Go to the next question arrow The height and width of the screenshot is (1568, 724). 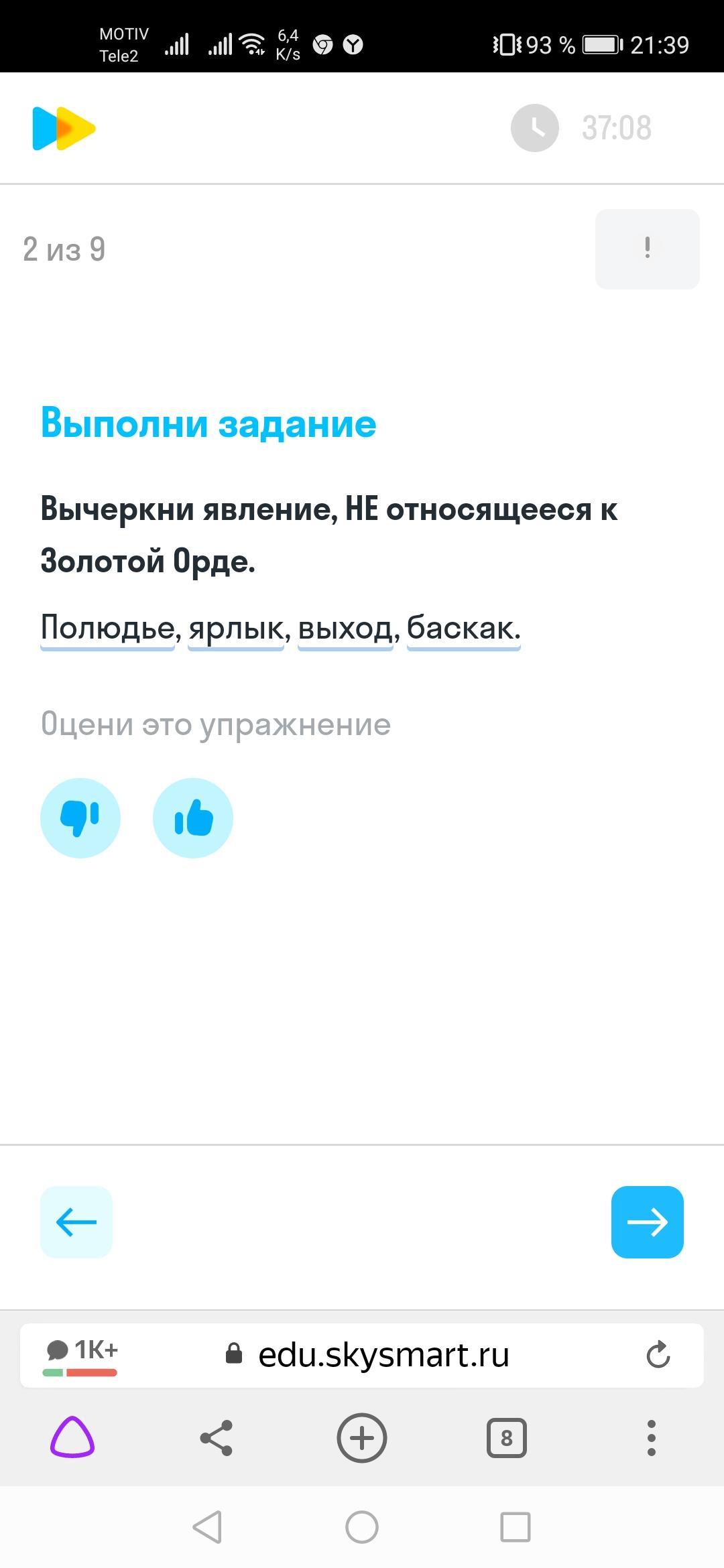[647, 1222]
